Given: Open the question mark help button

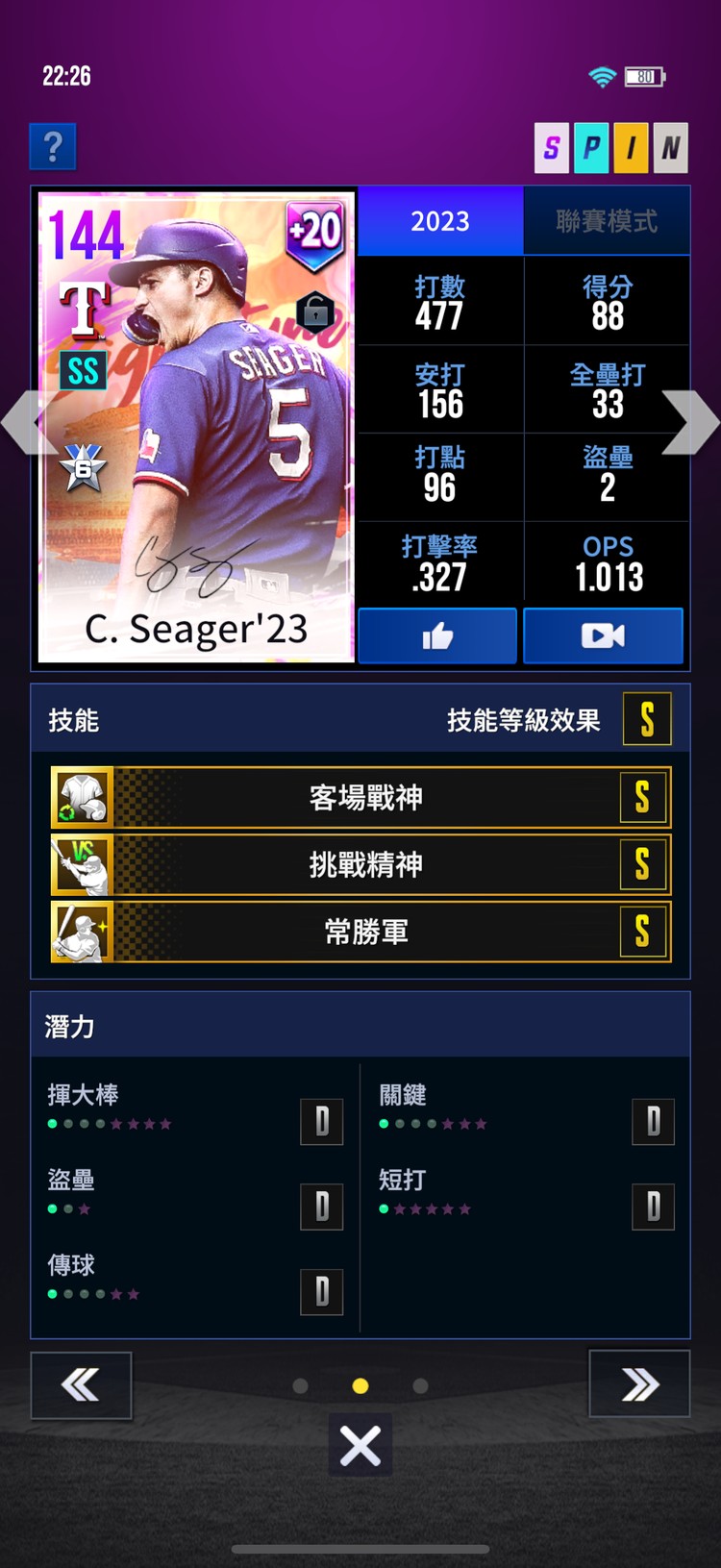Looking at the screenshot, I should pyautogui.click(x=53, y=147).
